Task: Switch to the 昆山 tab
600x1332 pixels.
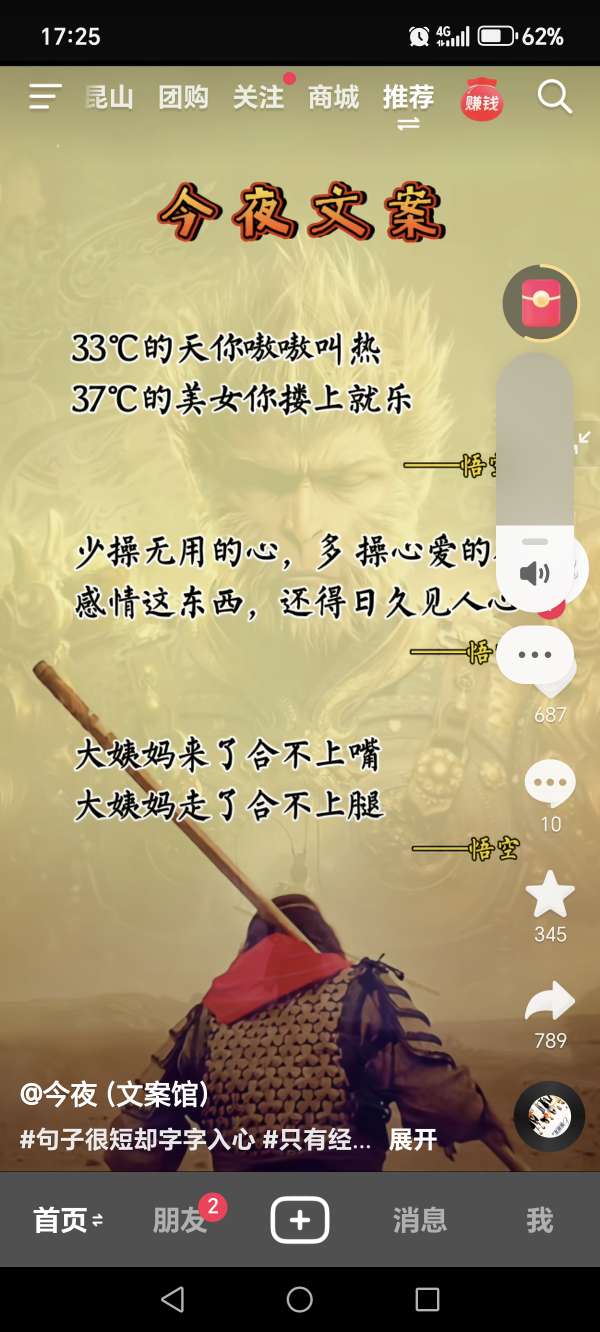Action: pyautogui.click(x=109, y=97)
